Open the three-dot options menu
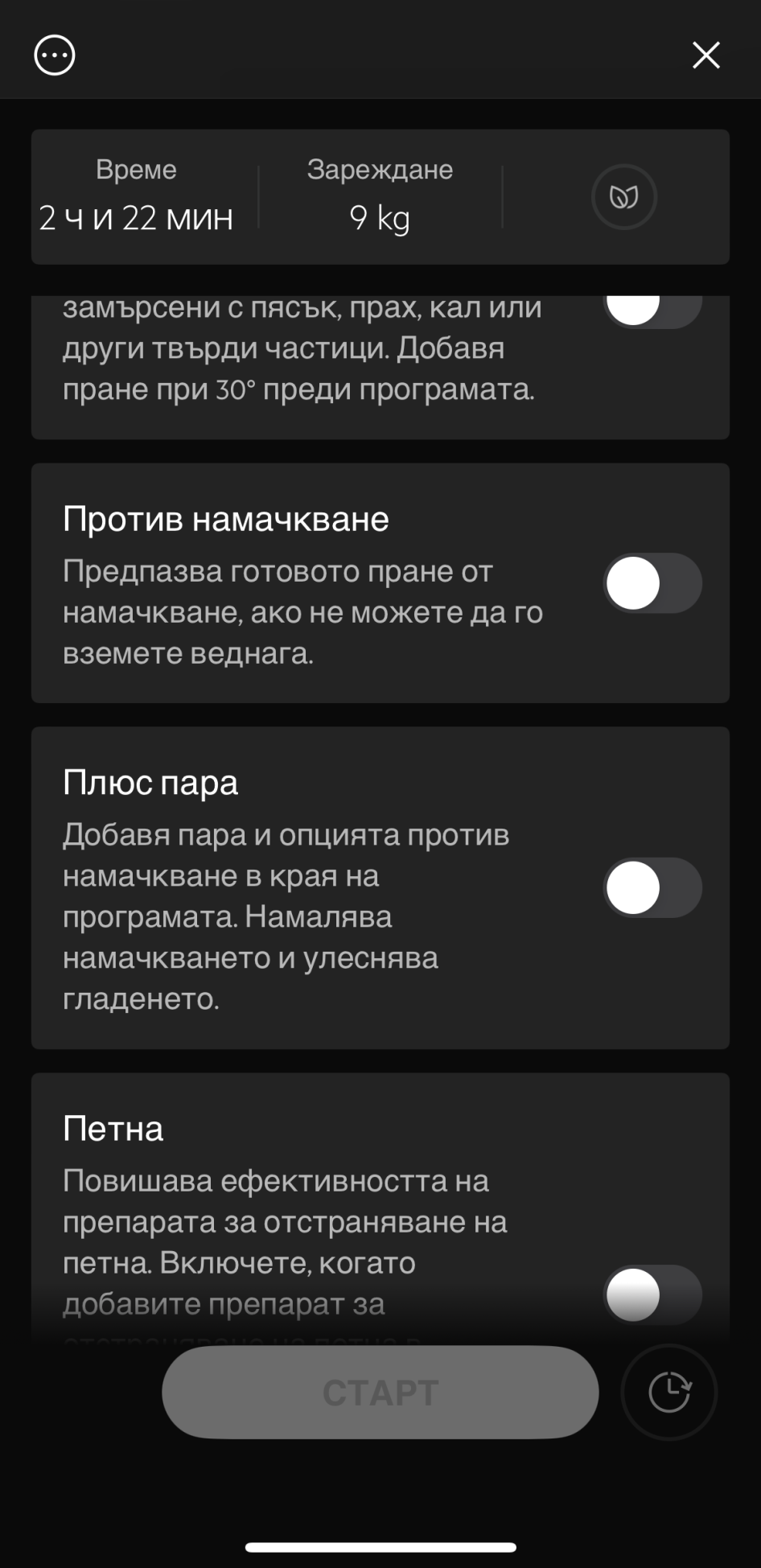 click(x=55, y=56)
